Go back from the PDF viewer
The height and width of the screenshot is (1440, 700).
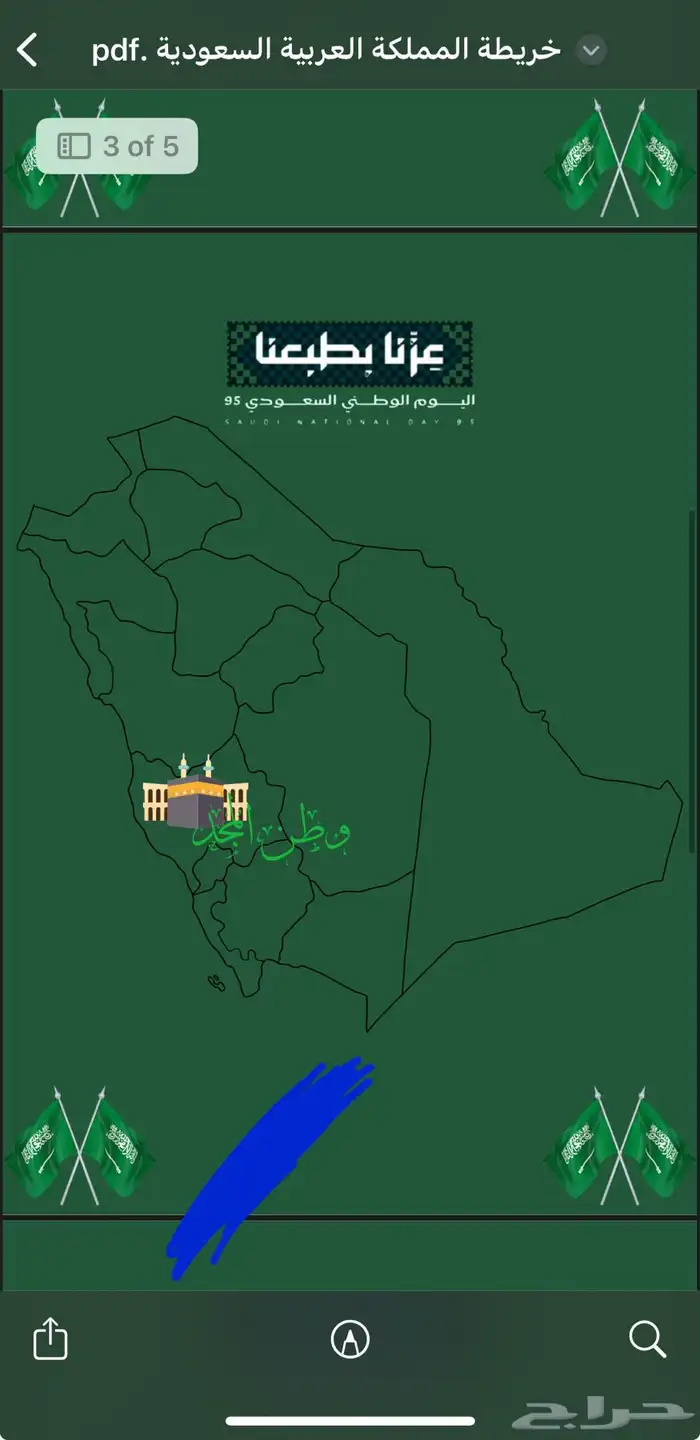(28, 49)
